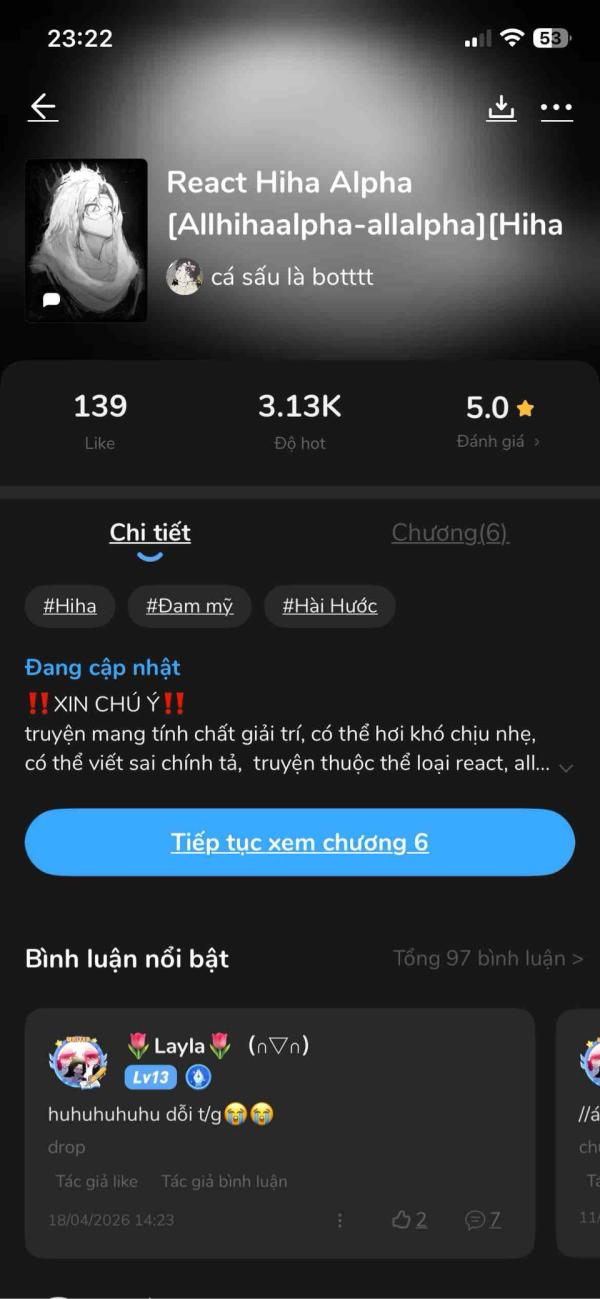Download the story with the download icon

click(x=501, y=108)
